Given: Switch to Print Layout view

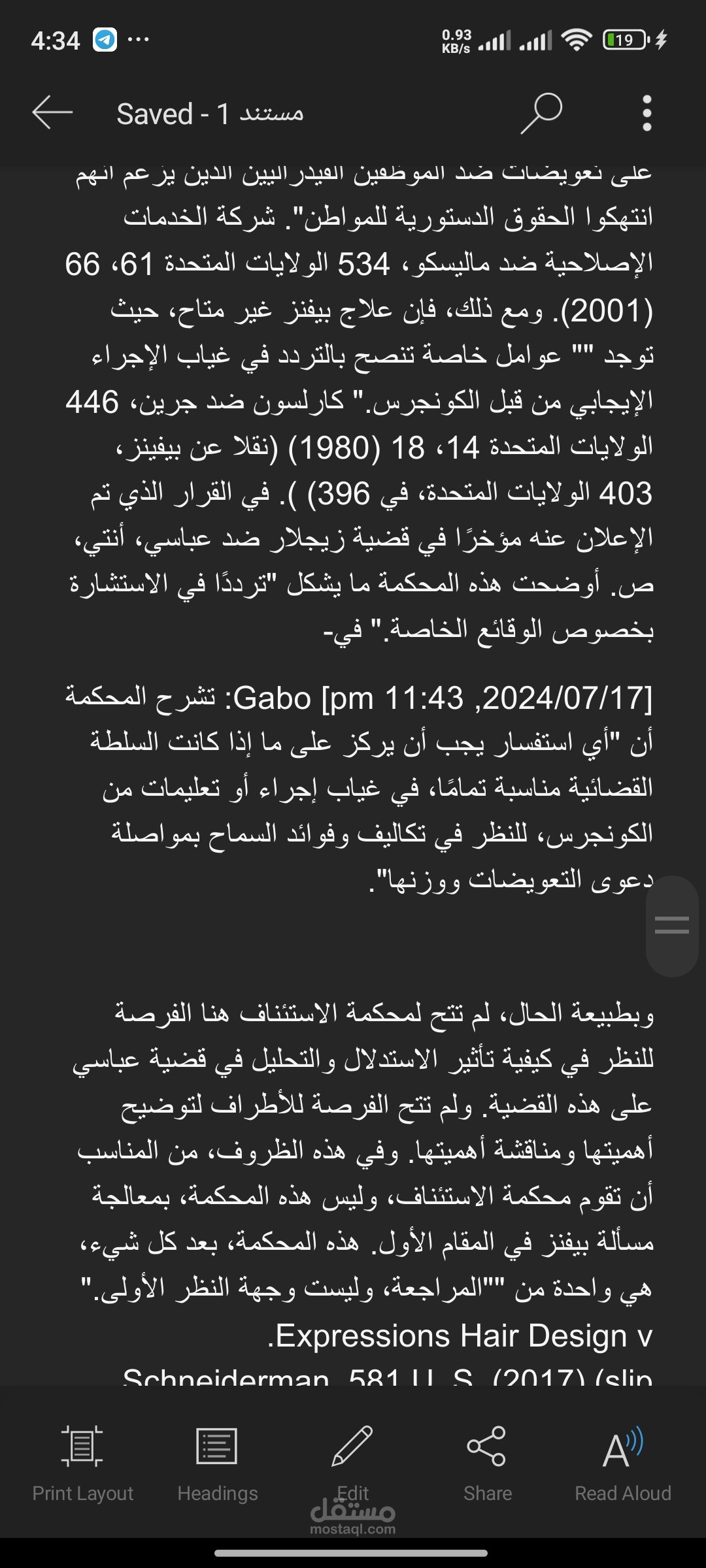Looking at the screenshot, I should point(82,1463).
